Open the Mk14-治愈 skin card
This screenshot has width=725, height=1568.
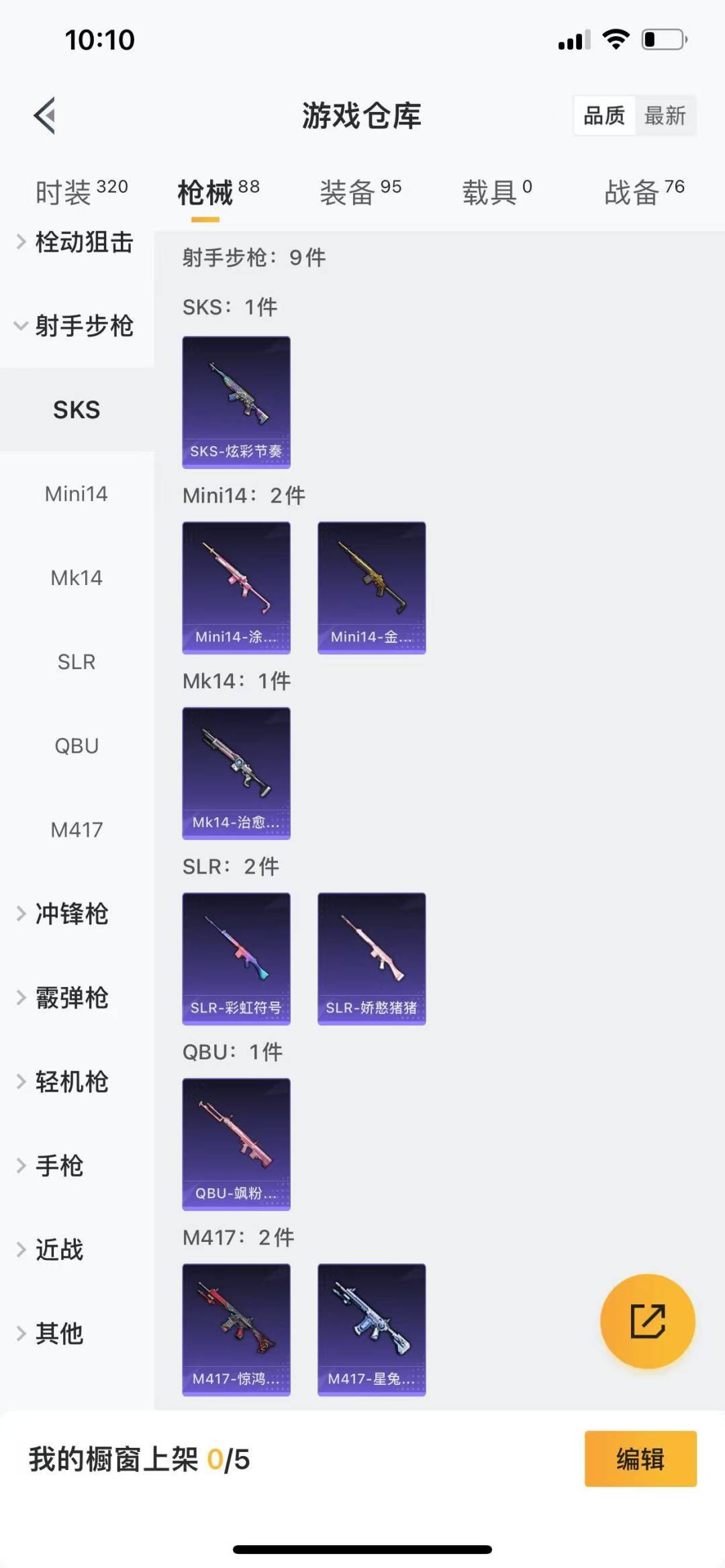pos(236,773)
